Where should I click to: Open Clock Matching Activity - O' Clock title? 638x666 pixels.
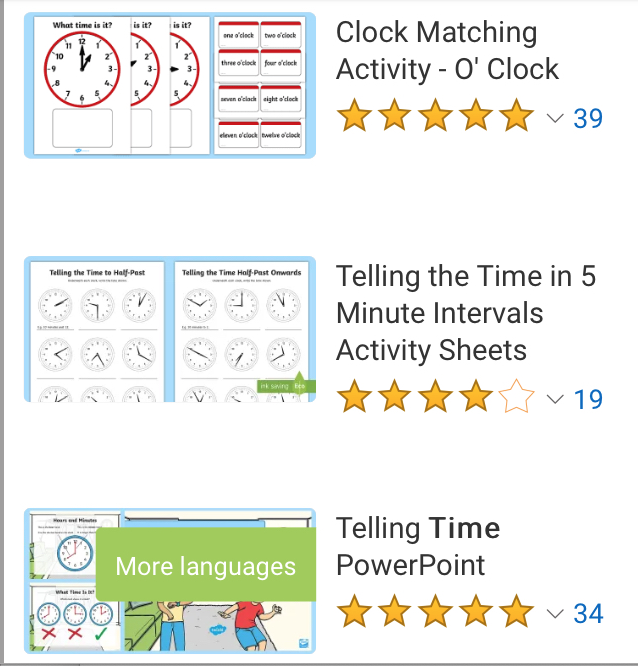447,50
